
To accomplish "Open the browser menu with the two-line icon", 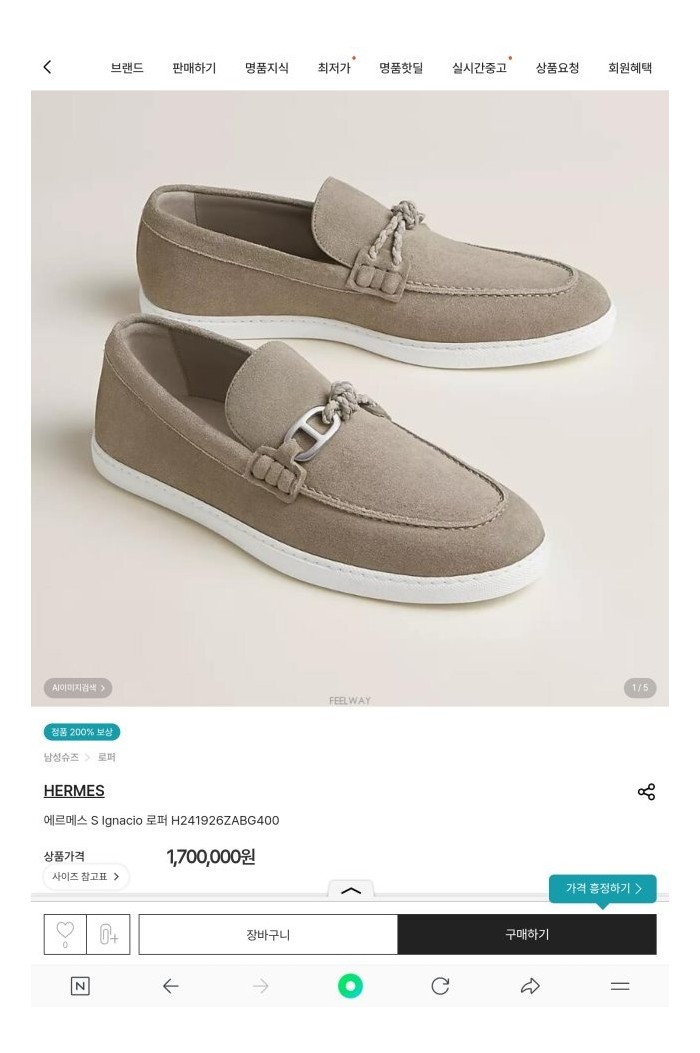I will 620,987.
